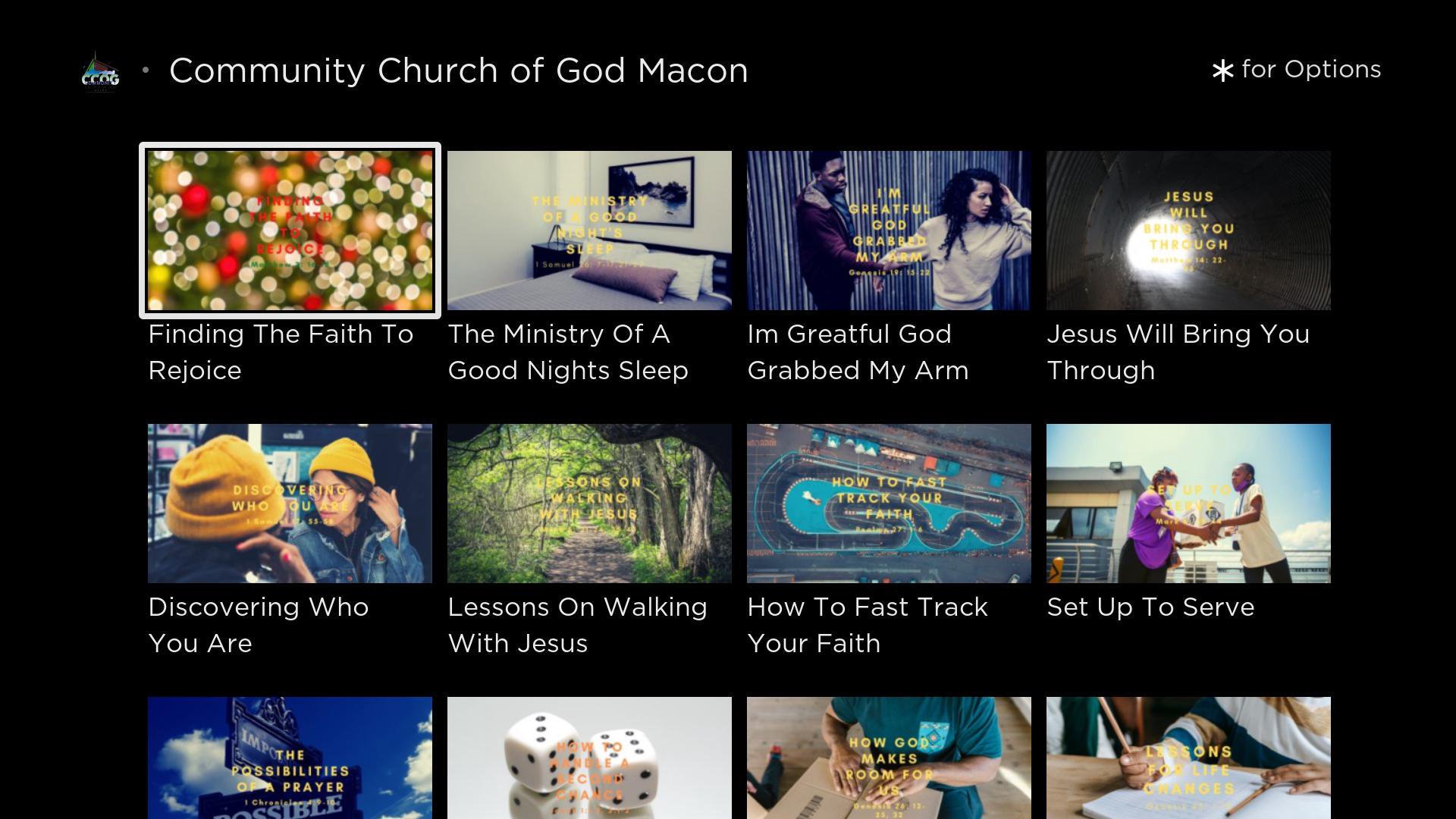
Task: Open How To Fast Track Your Faith
Action: (889, 504)
